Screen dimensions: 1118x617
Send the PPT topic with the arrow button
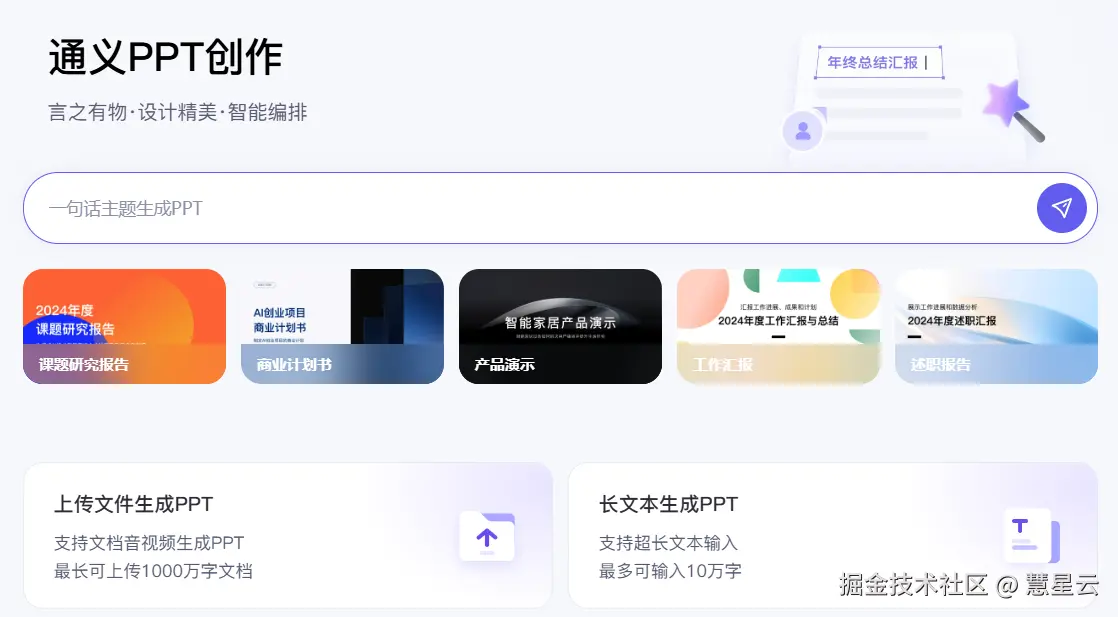1061,208
